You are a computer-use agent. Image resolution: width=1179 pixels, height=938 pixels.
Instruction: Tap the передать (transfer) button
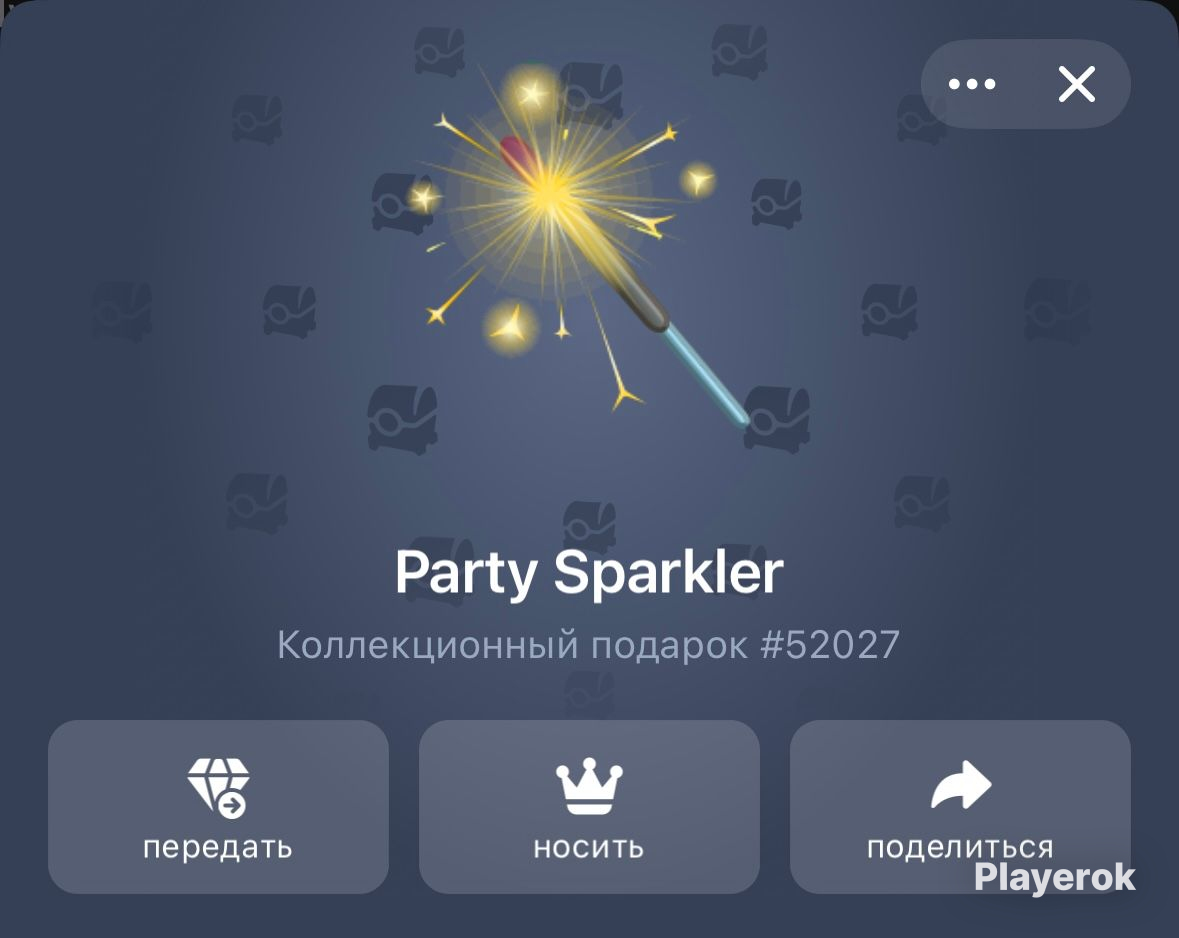pos(218,806)
